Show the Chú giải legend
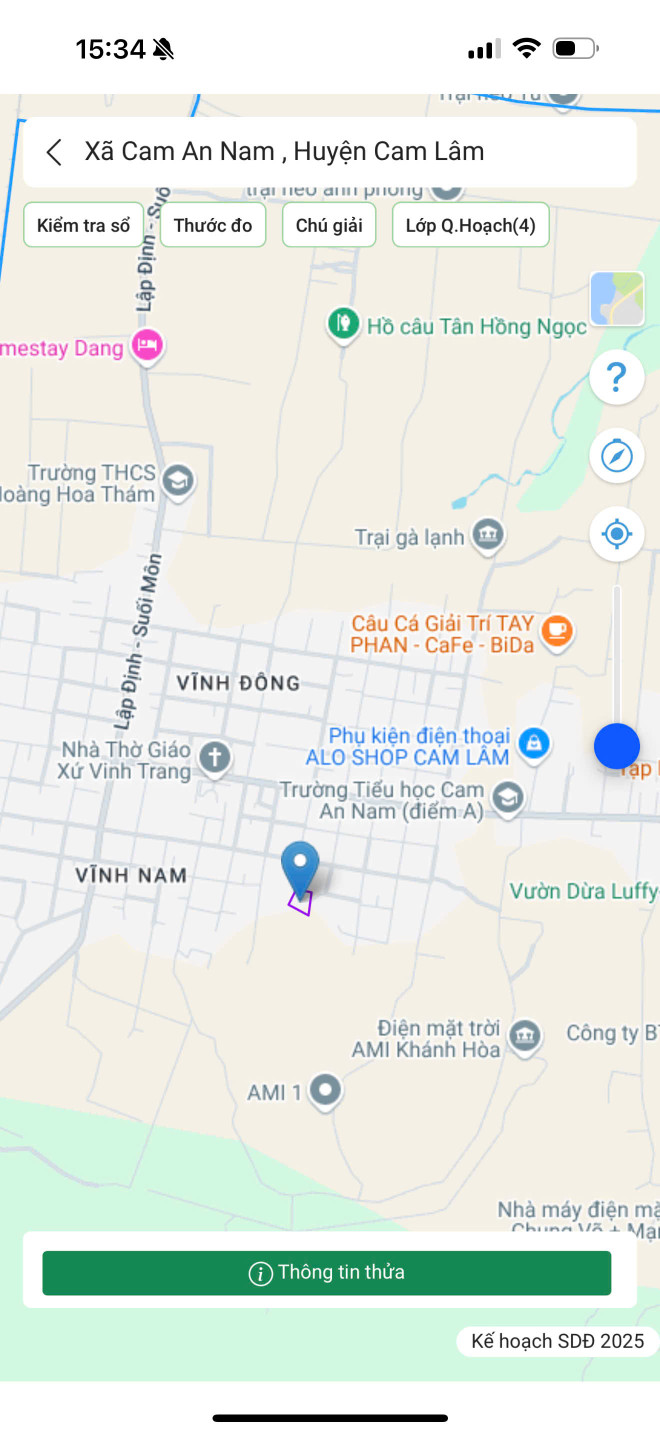Screen dimensions: 660x1434 tap(329, 225)
